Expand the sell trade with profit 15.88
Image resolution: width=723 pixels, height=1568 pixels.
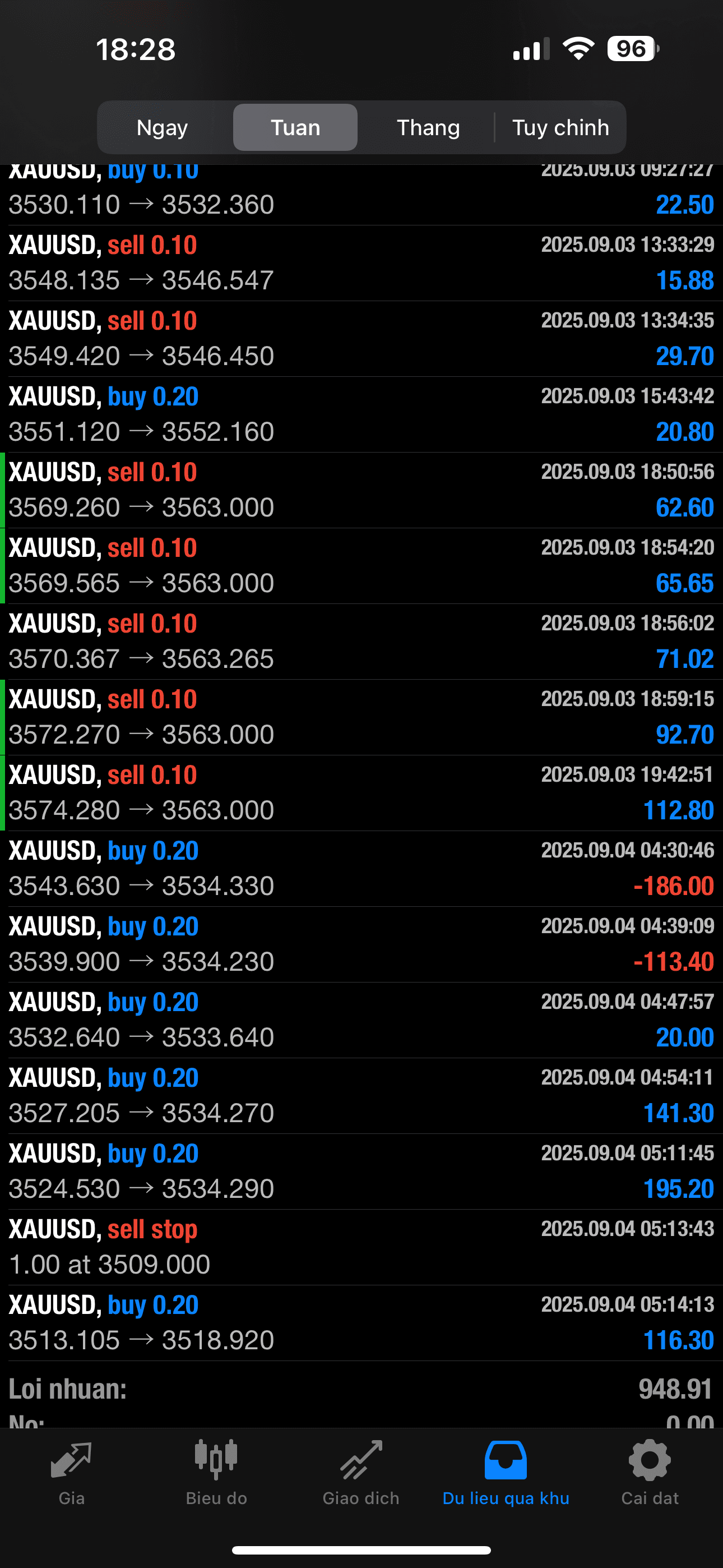(x=361, y=263)
